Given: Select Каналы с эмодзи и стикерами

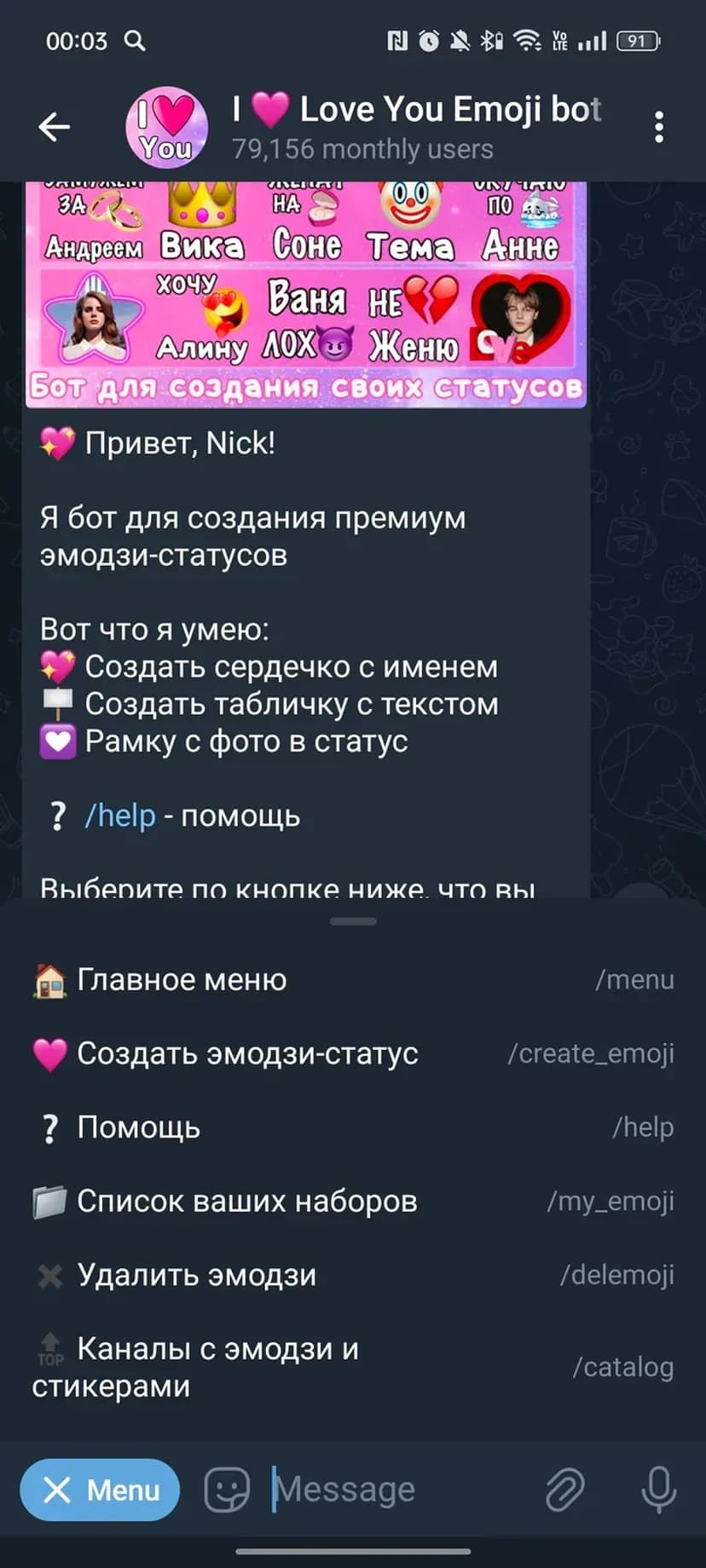Looking at the screenshot, I should coord(353,1367).
